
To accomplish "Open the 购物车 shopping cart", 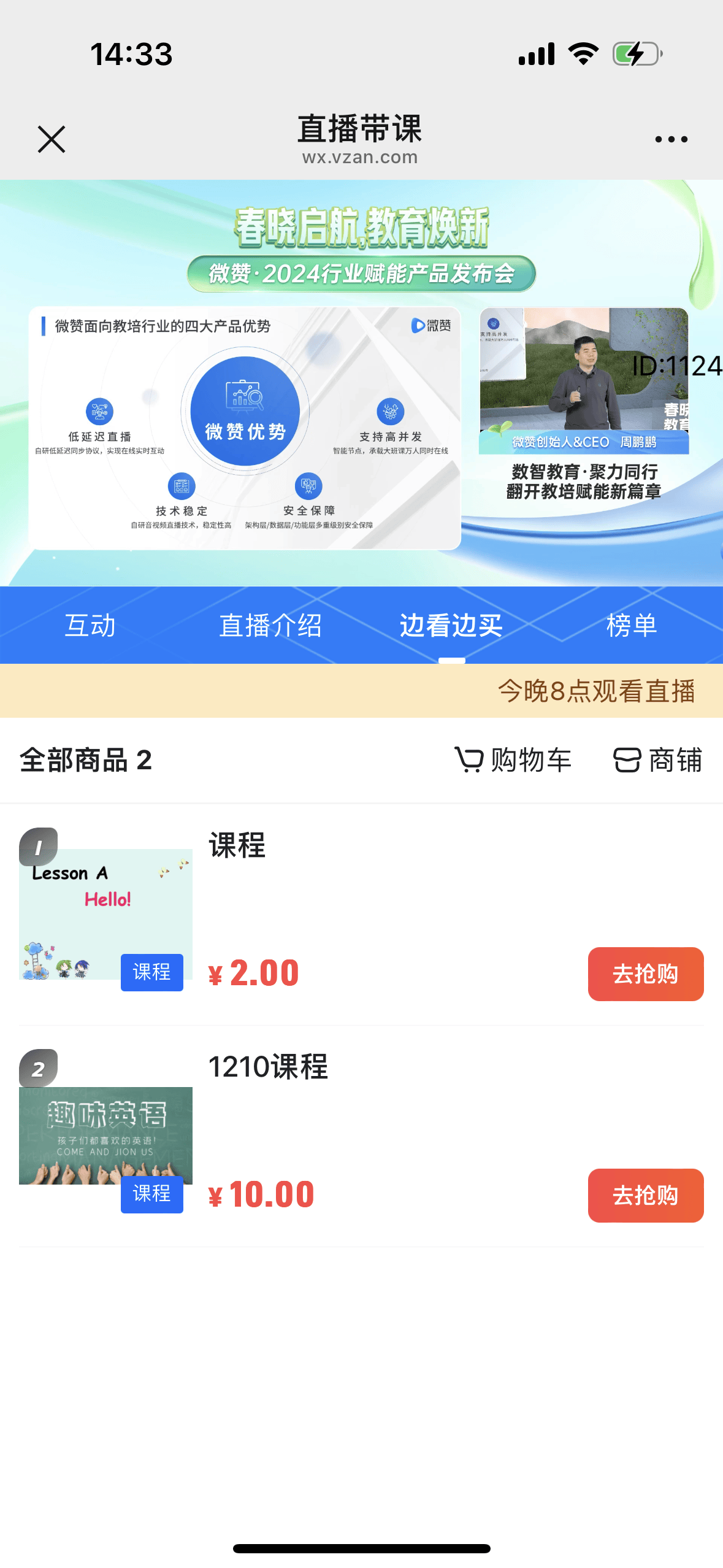I will (x=513, y=760).
